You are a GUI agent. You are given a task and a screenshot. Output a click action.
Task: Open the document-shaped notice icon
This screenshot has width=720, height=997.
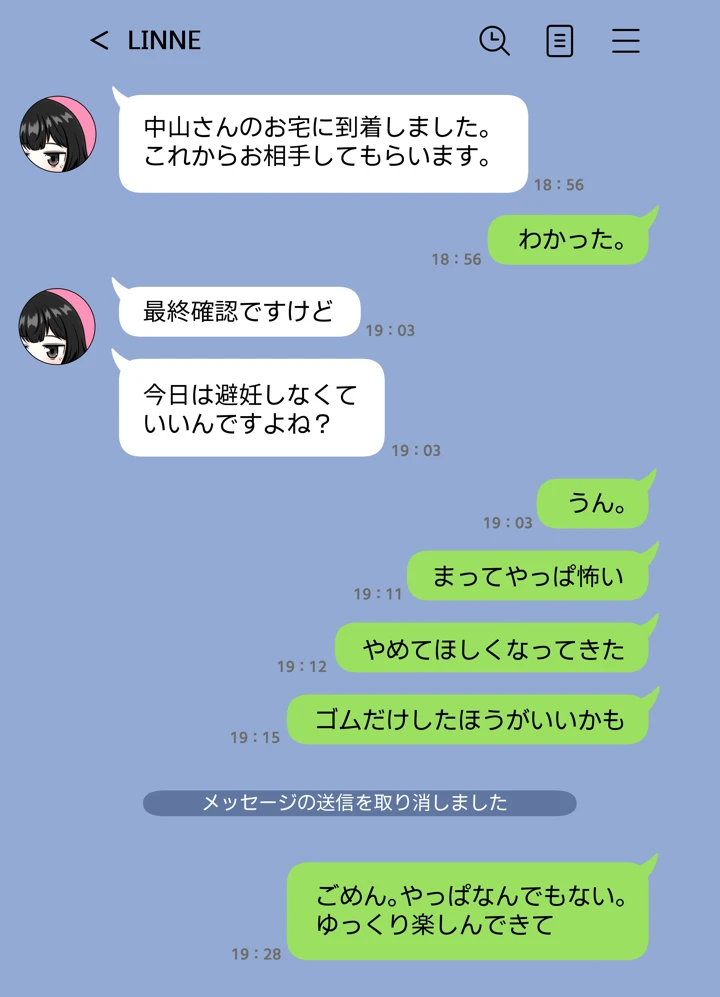click(559, 40)
